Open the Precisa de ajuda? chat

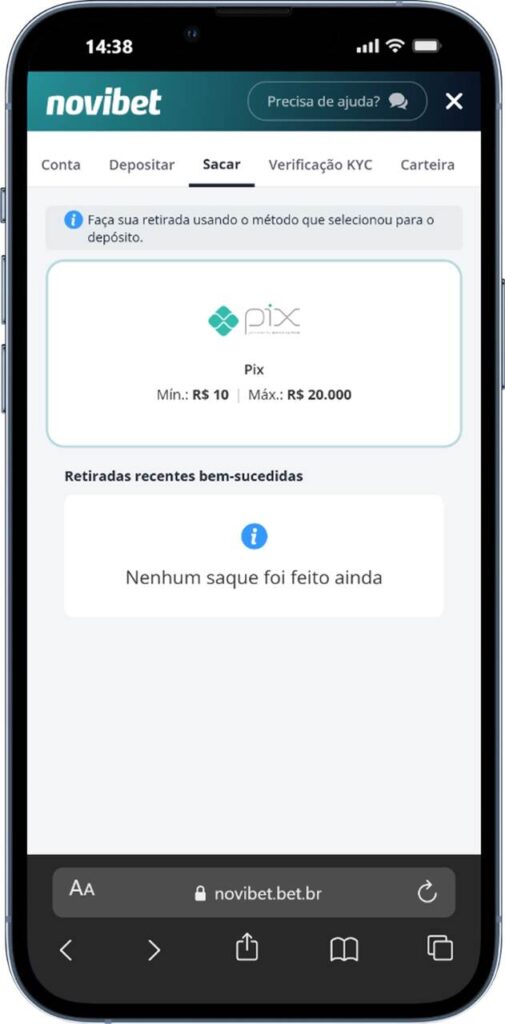point(337,101)
